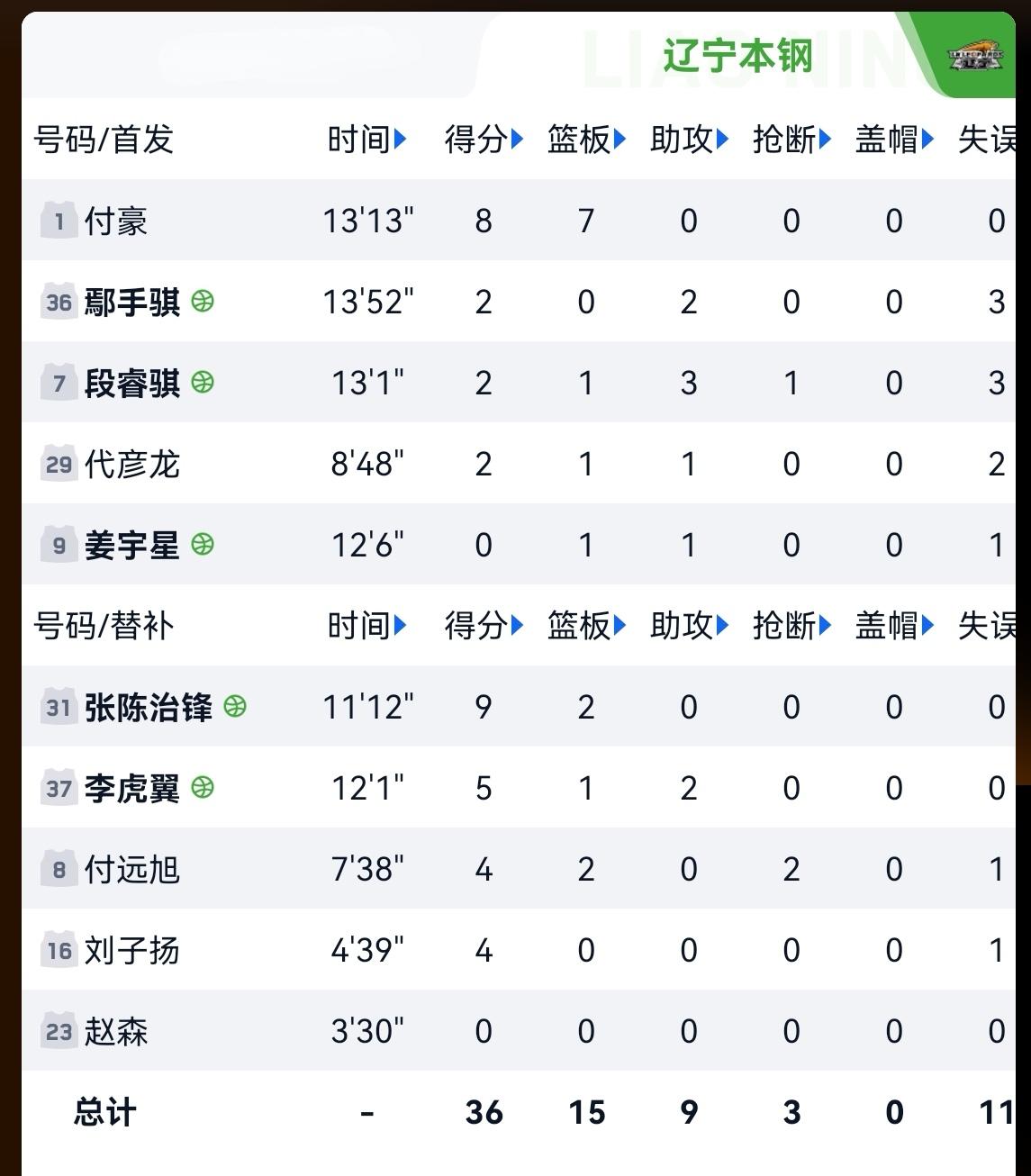1031x1176 pixels.
Task: Open player 张陈治锋's row
Action: coord(519,707)
